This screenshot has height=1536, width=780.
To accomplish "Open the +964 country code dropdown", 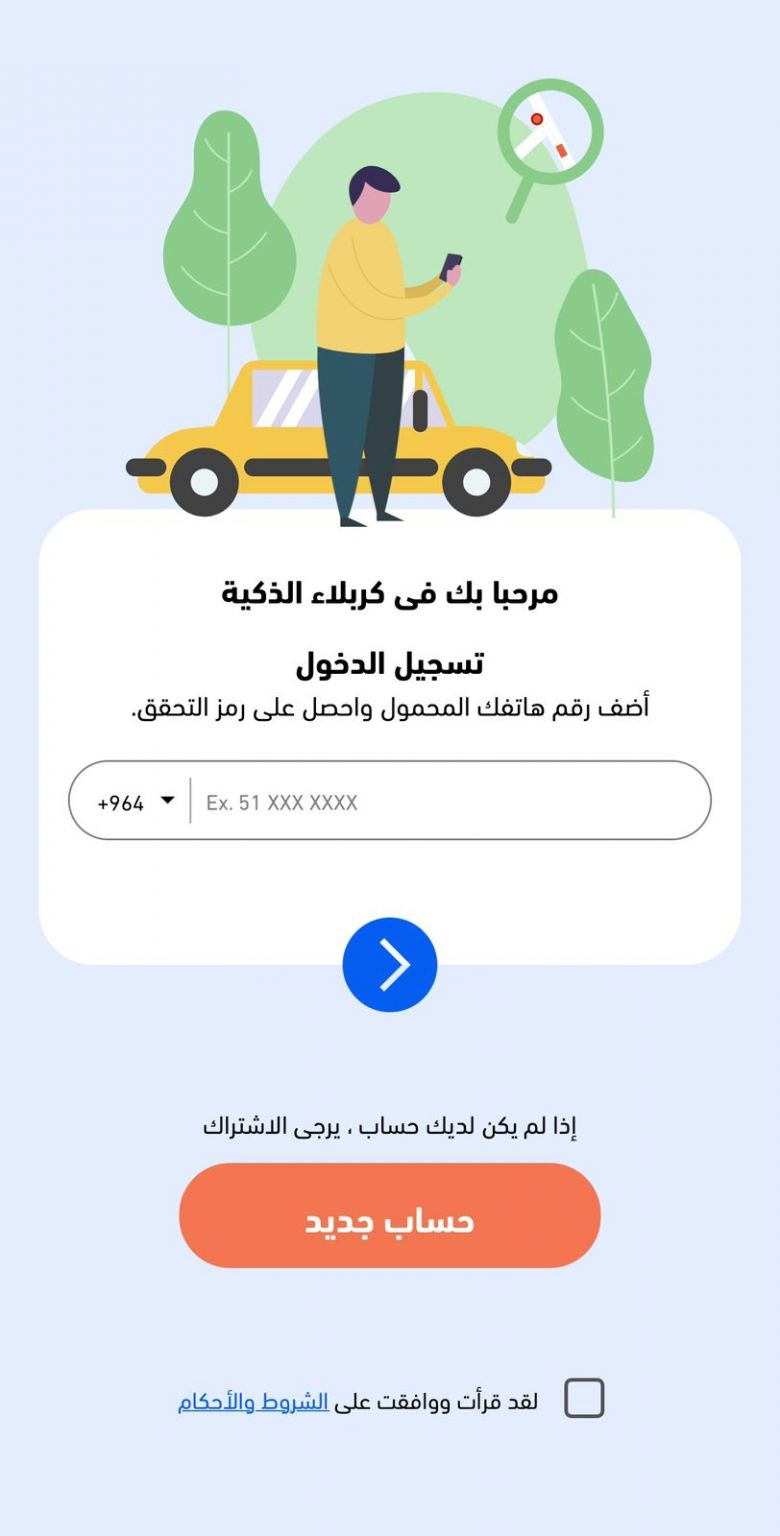I will pyautogui.click(x=136, y=802).
